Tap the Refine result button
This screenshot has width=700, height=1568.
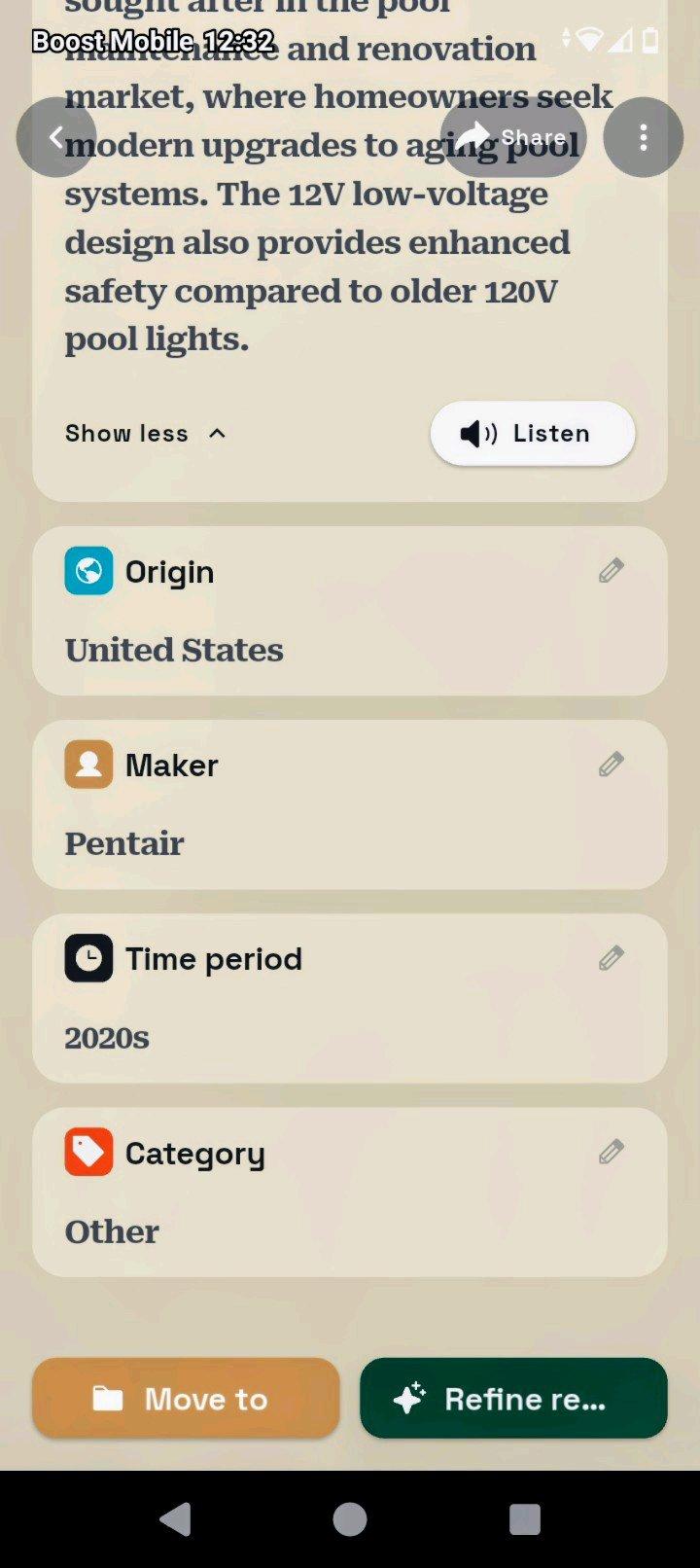tap(513, 1399)
